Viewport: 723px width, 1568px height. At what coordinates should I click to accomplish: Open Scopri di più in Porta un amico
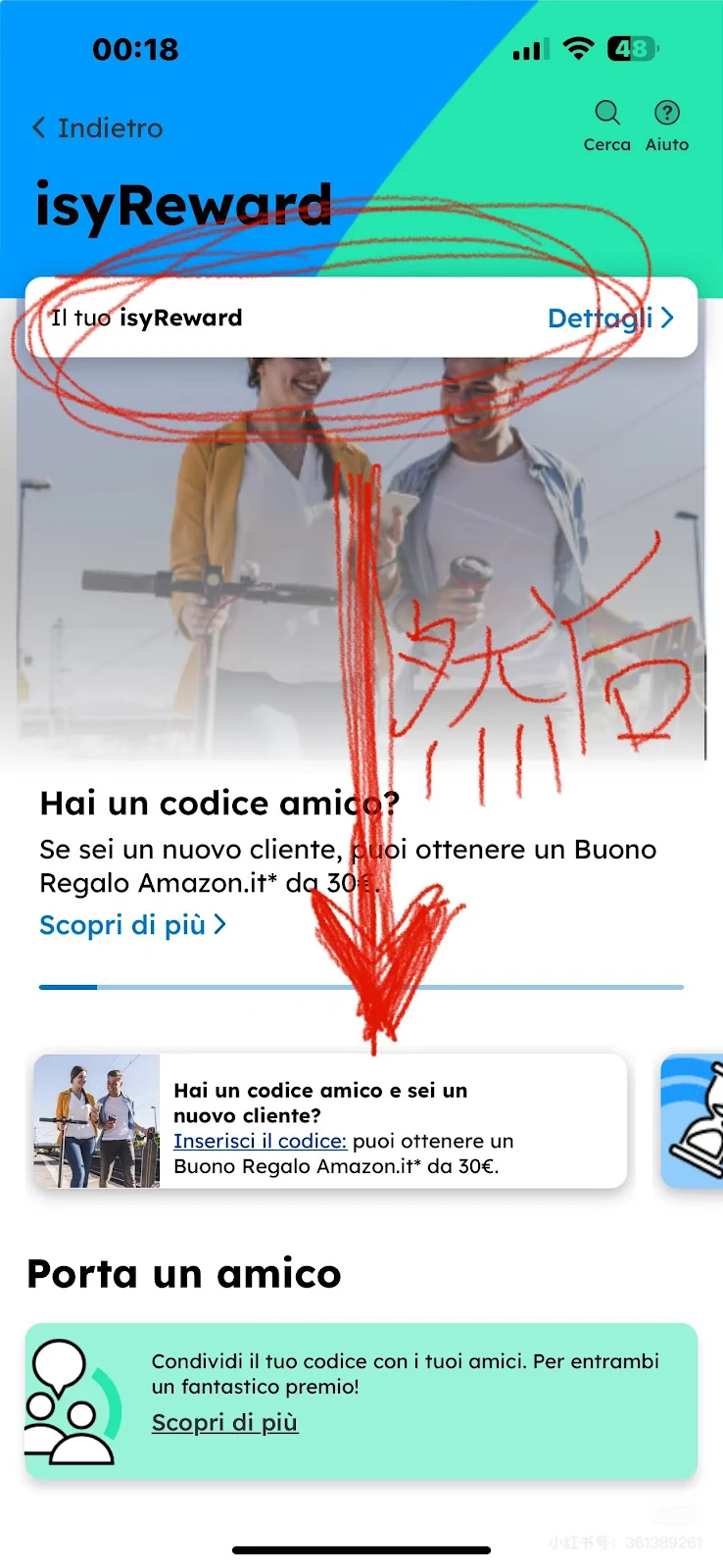[224, 1422]
